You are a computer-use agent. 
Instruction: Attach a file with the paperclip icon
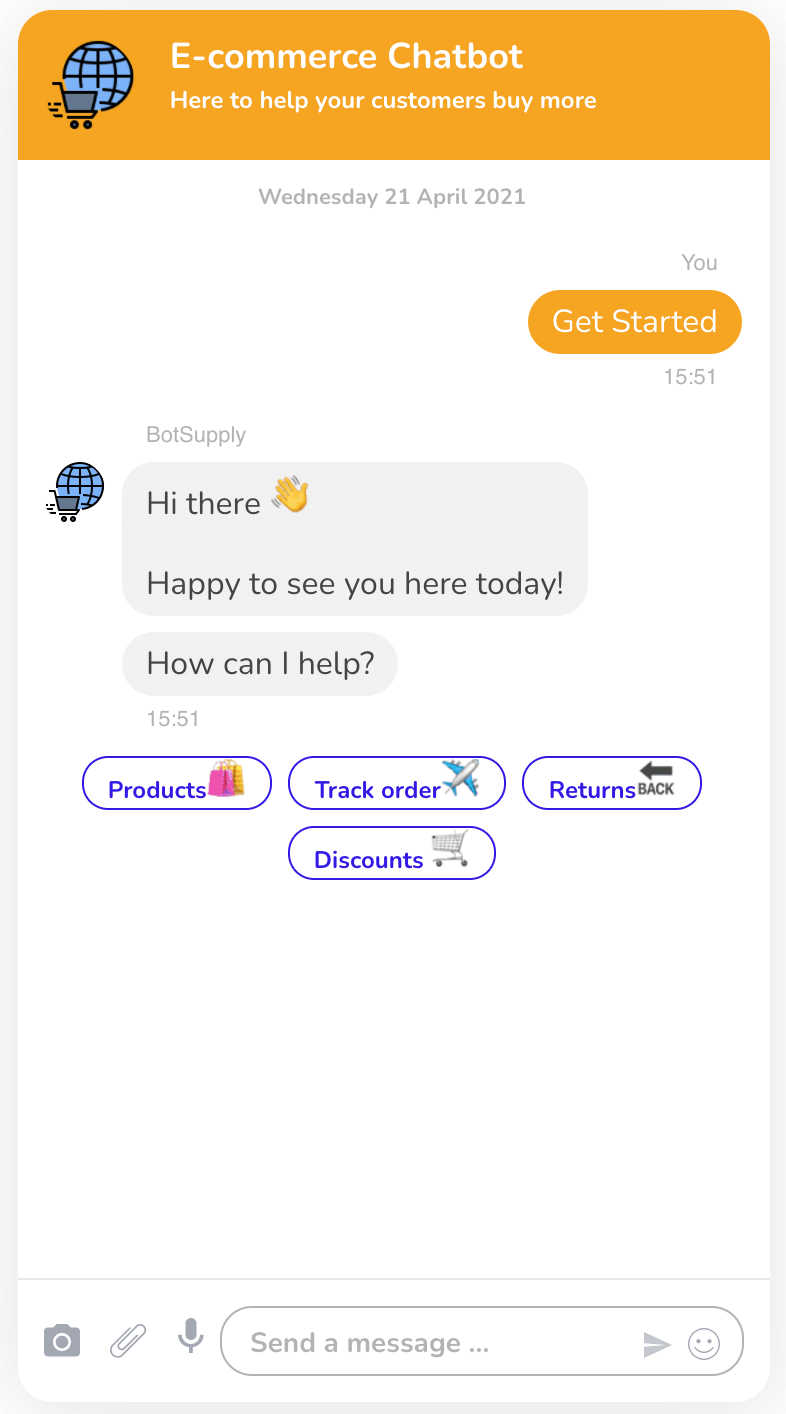click(x=128, y=1341)
